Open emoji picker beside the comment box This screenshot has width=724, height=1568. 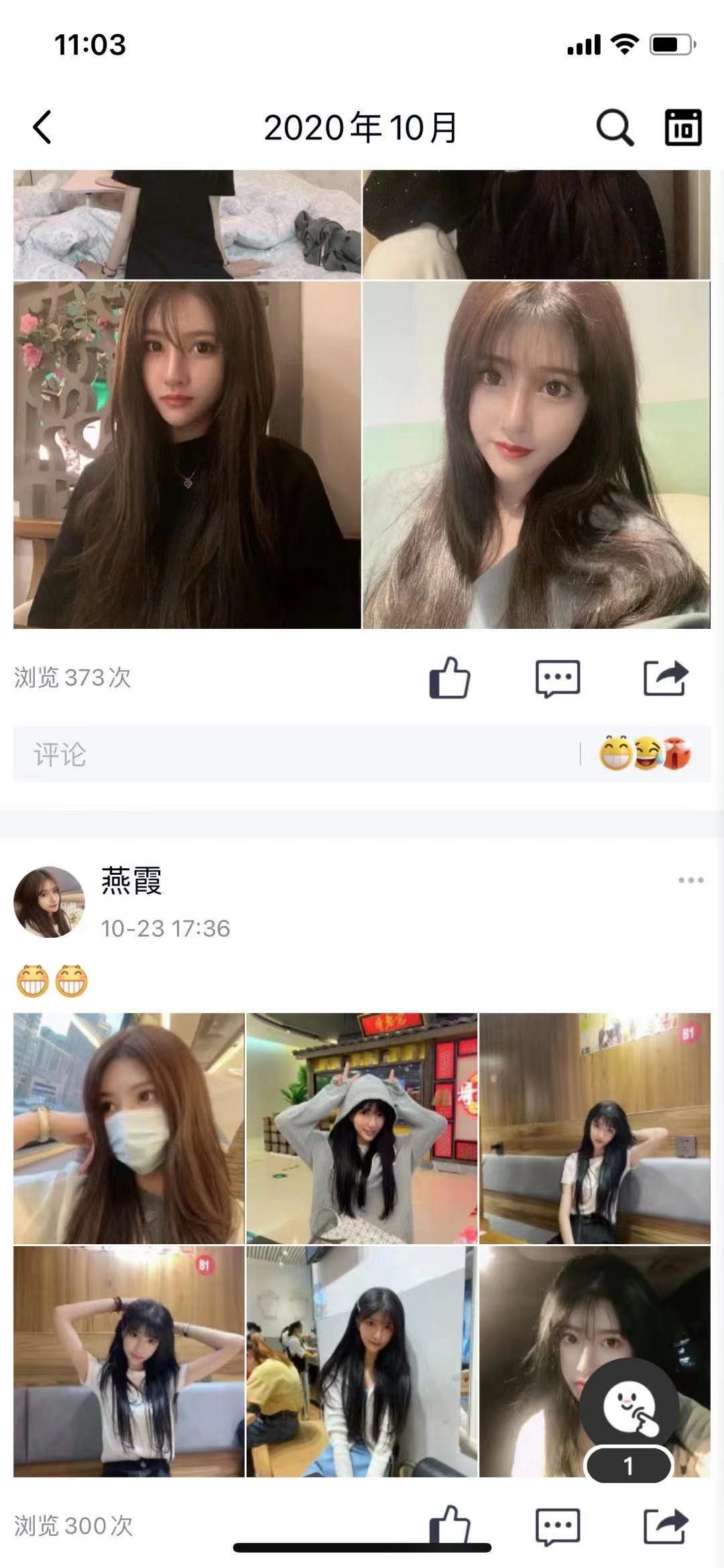645,754
